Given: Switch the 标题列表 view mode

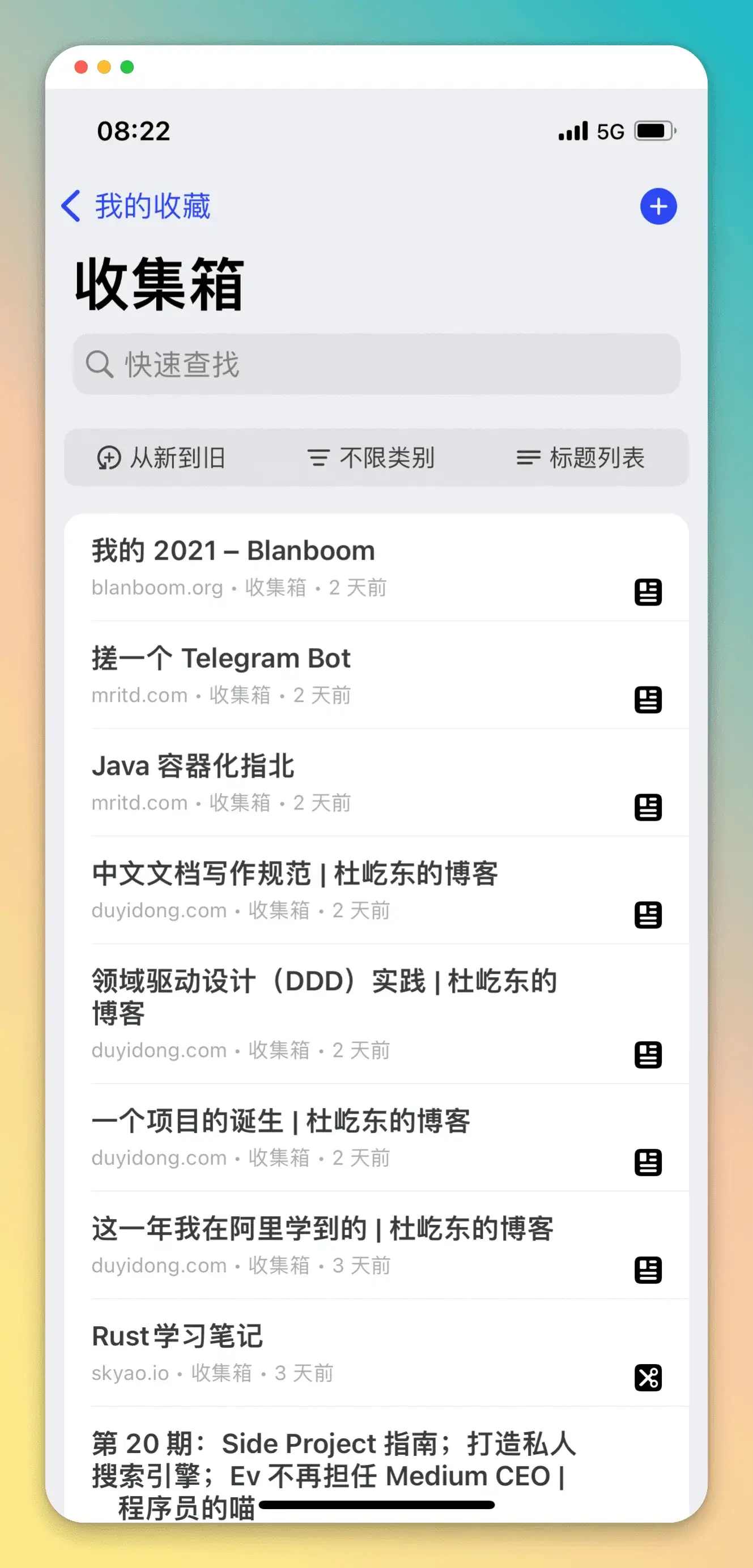Looking at the screenshot, I should pyautogui.click(x=580, y=458).
